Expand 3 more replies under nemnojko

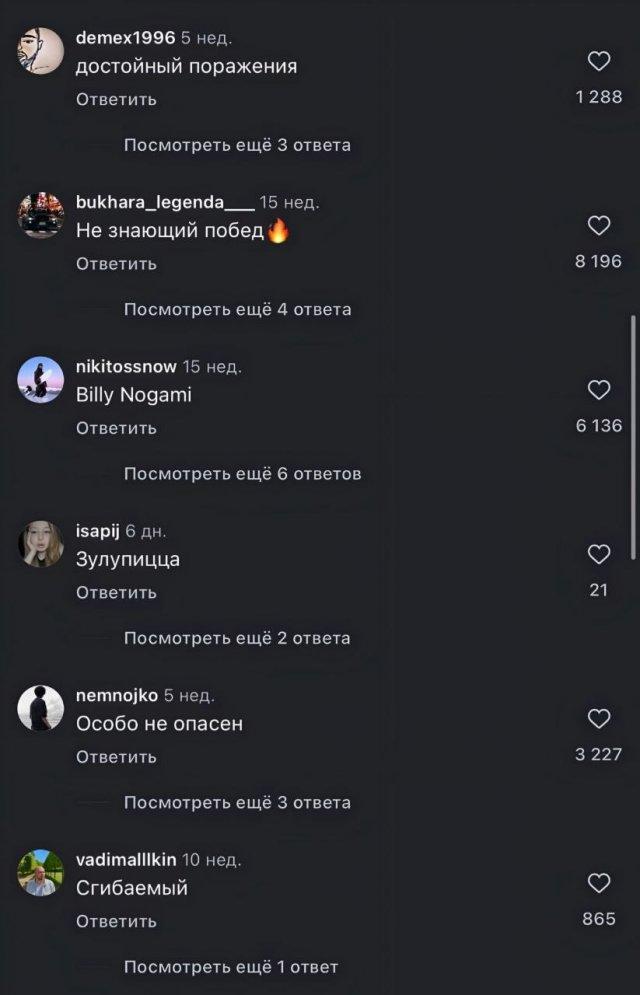click(237, 803)
